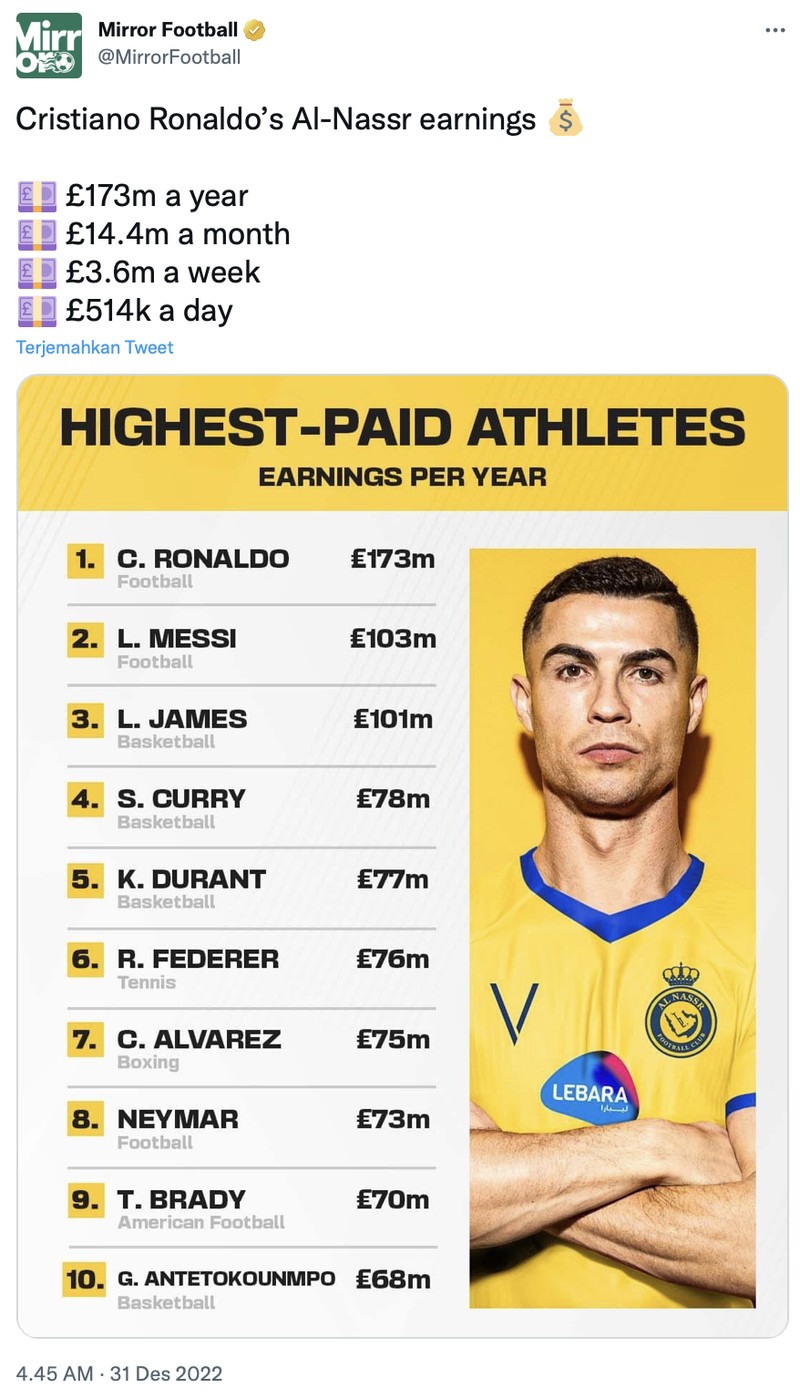Open the tweet options with the three-dot icon
Image resolution: width=800 pixels, height=1398 pixels.
(x=774, y=29)
